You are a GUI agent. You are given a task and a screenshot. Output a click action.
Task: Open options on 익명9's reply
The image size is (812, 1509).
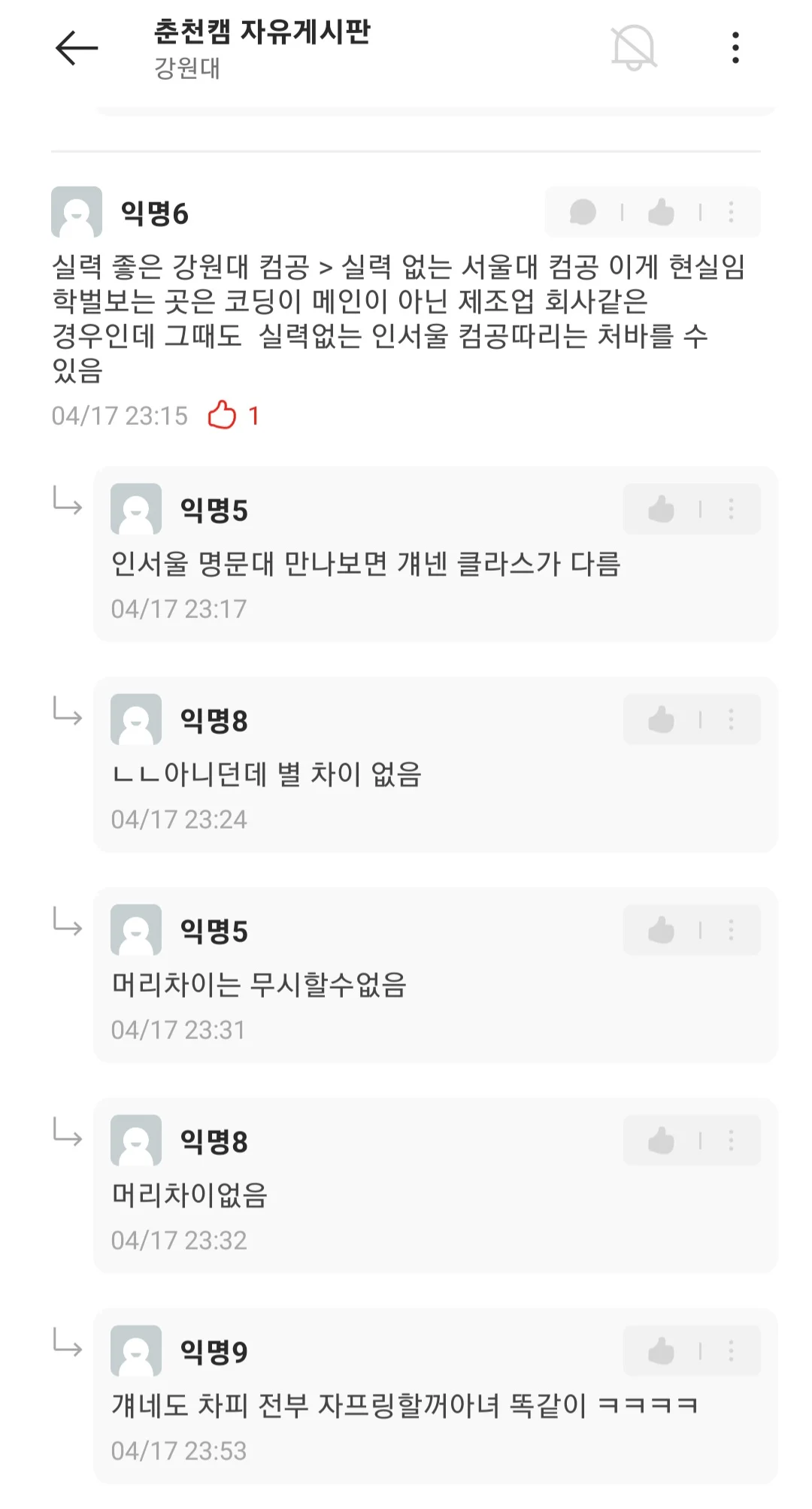click(x=731, y=1352)
